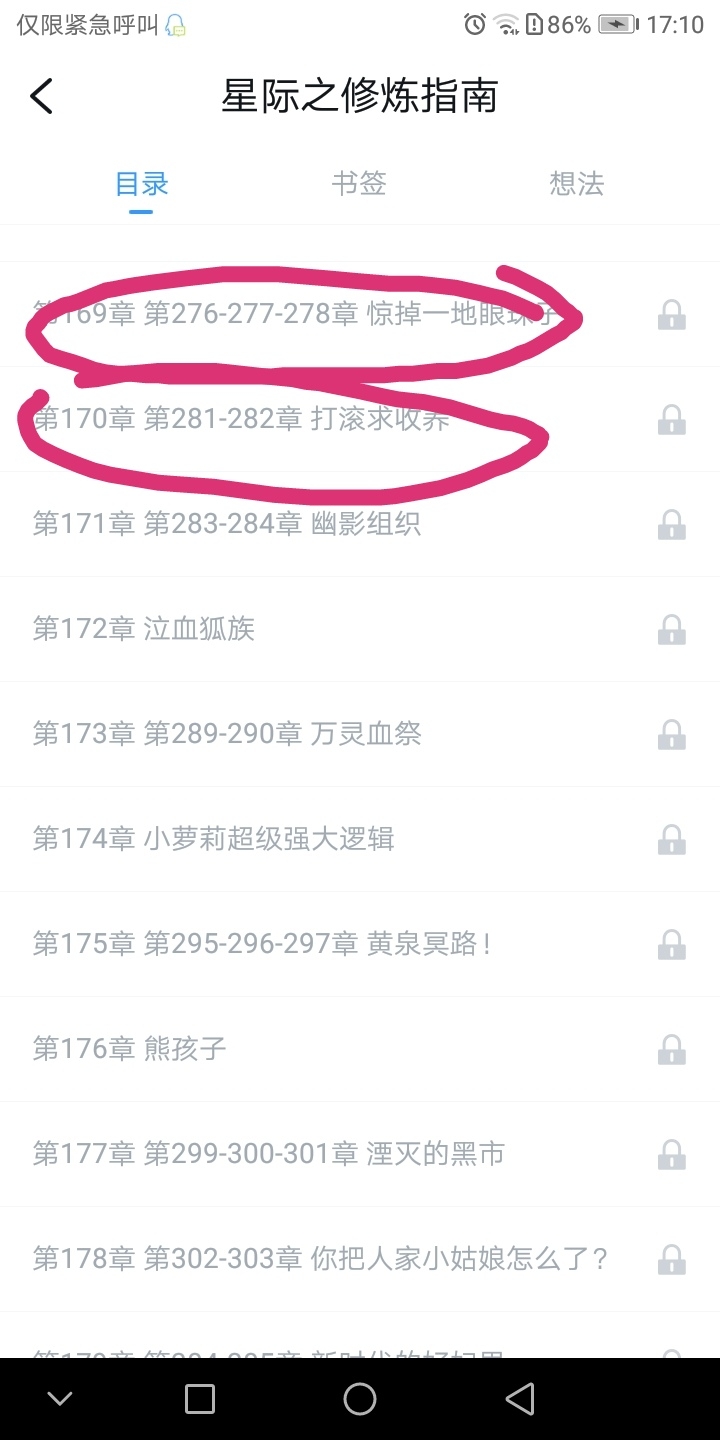
Task: Open chapter 第172章 泣血狐族
Action: pyautogui.click(x=144, y=629)
